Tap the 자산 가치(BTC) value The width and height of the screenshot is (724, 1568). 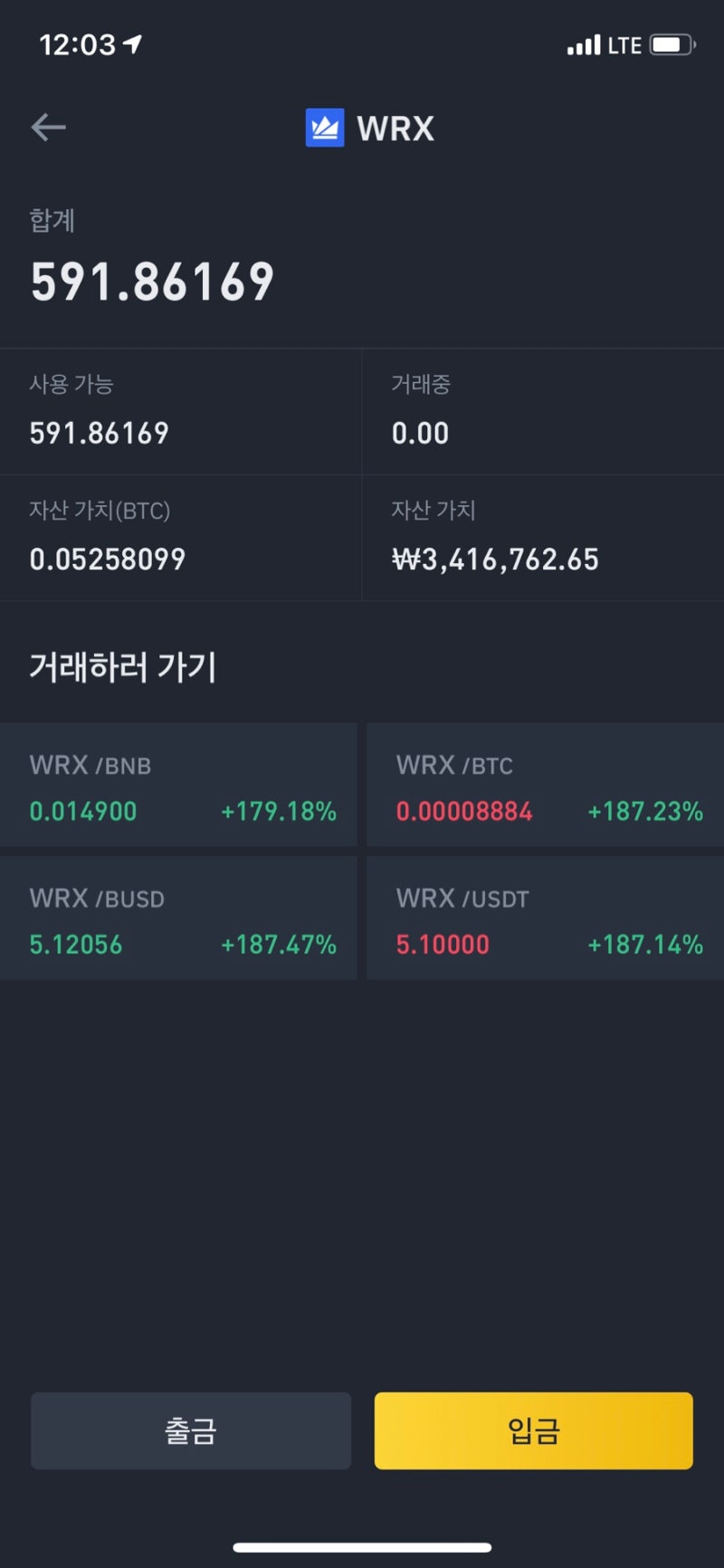(107, 559)
